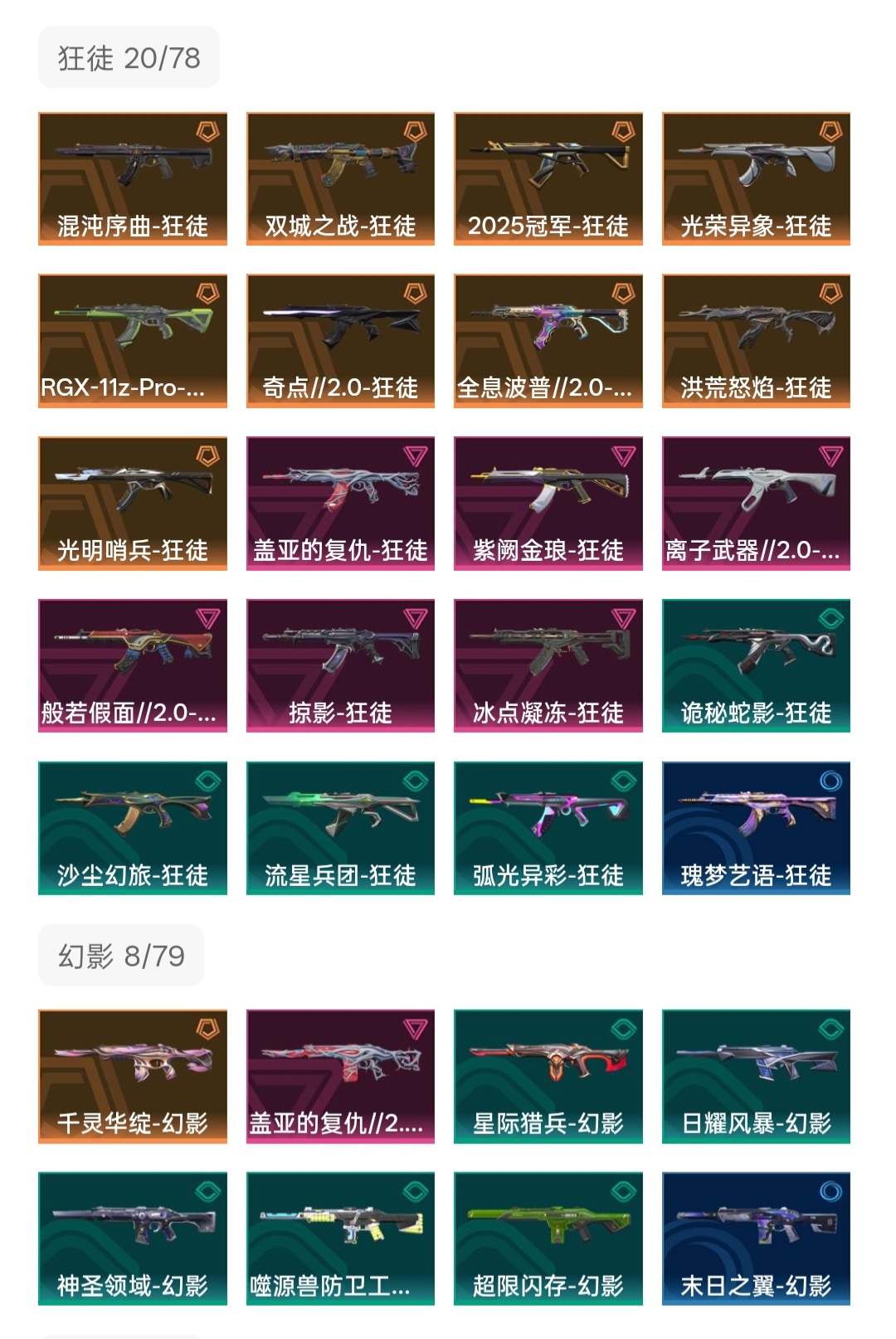View the 紫阙金琅-狂徒 skin
Viewport: 896px width, 1339px height.
(x=548, y=504)
